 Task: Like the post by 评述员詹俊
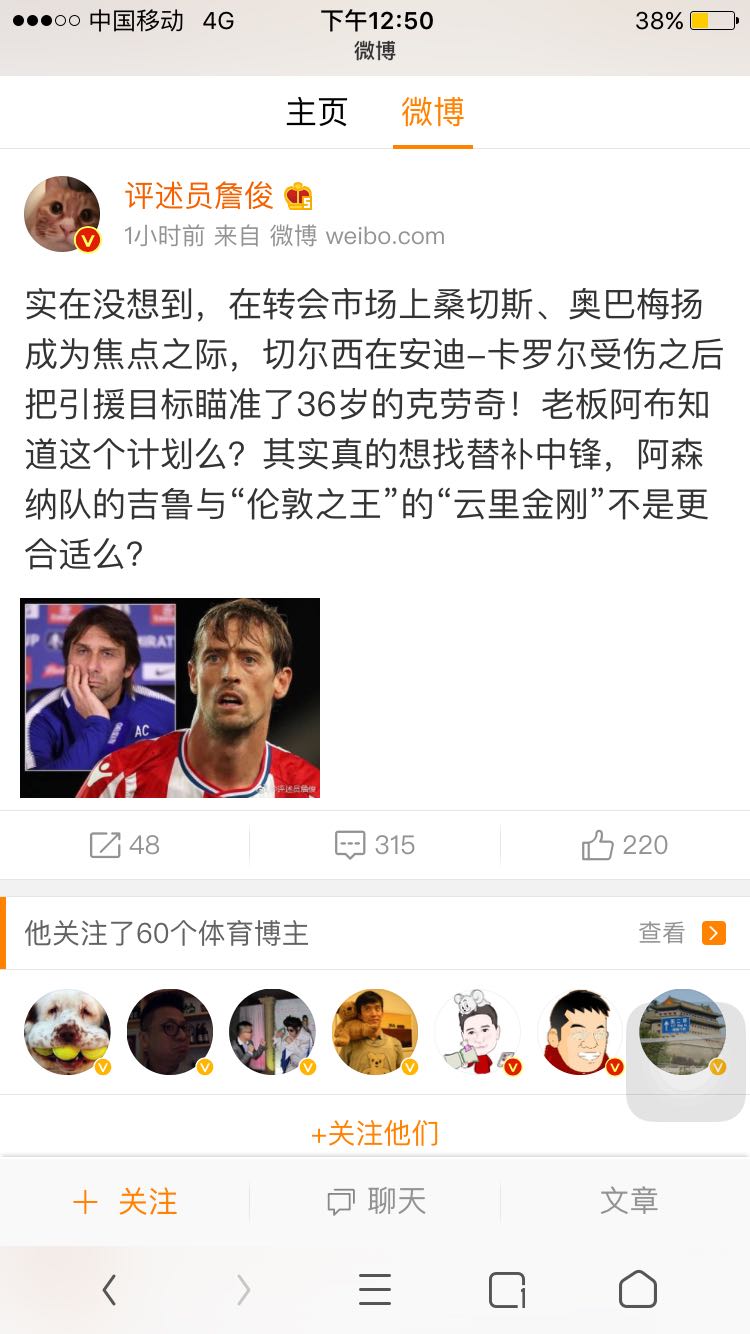625,845
